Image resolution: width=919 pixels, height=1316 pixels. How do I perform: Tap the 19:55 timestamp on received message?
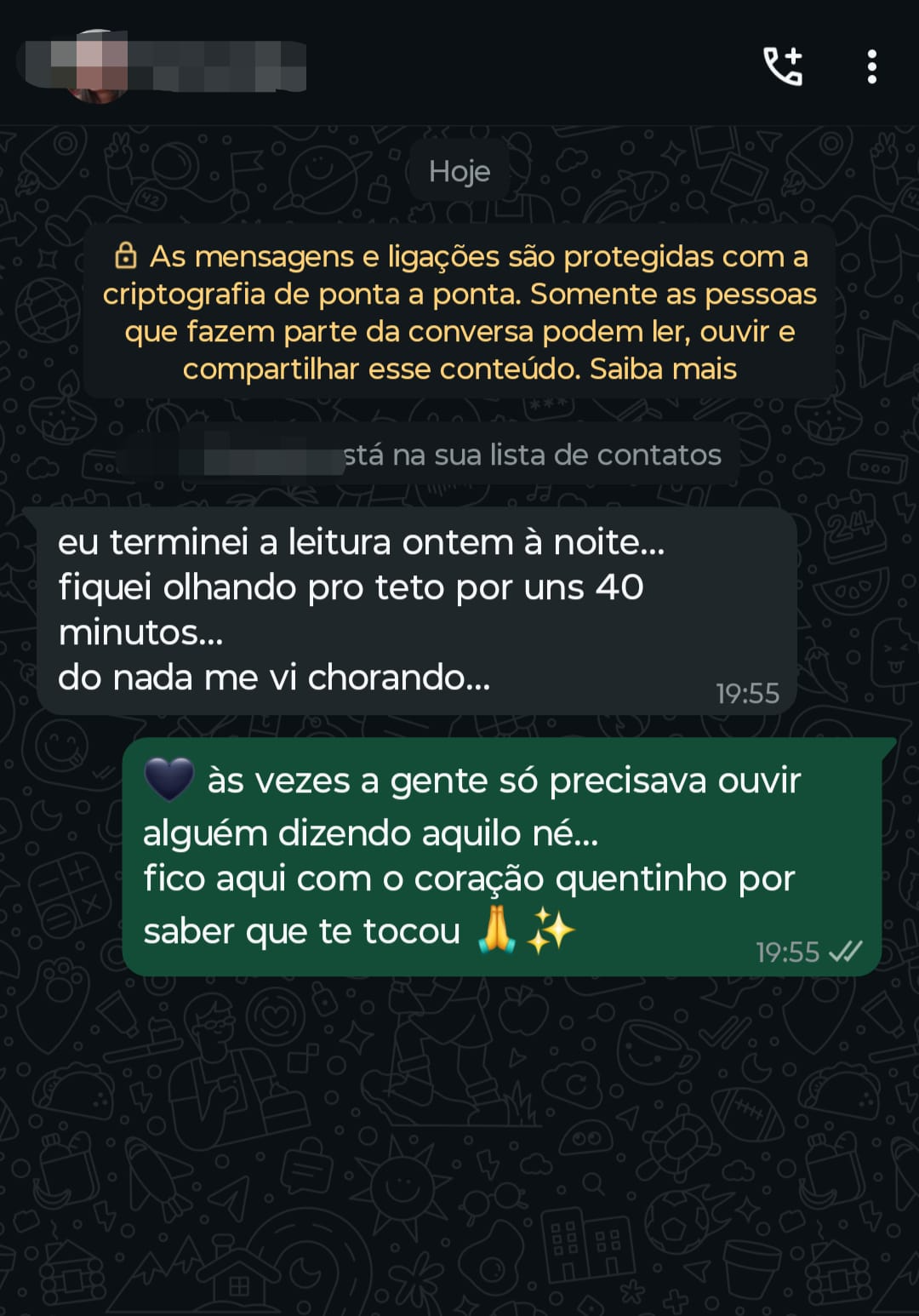748,693
